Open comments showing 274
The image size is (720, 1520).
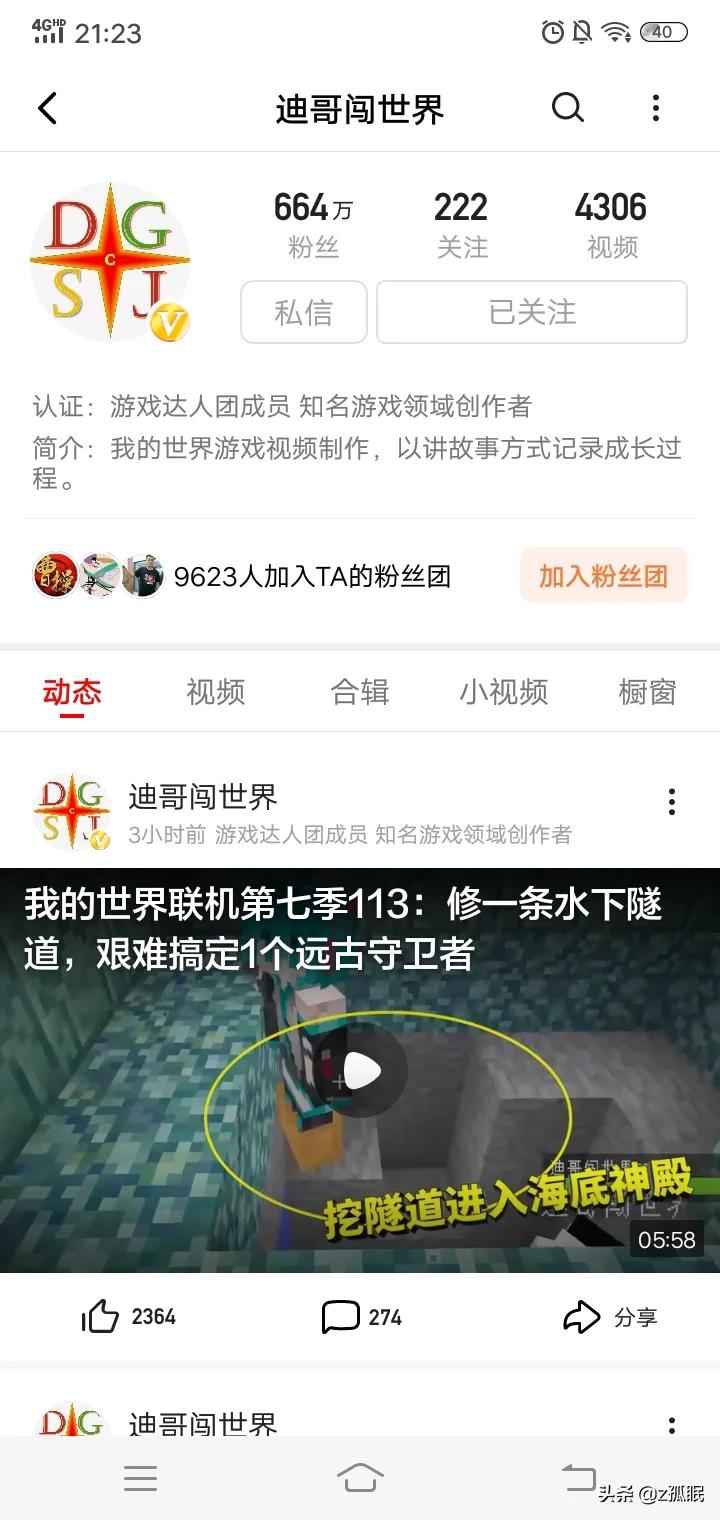pyautogui.click(x=340, y=1317)
